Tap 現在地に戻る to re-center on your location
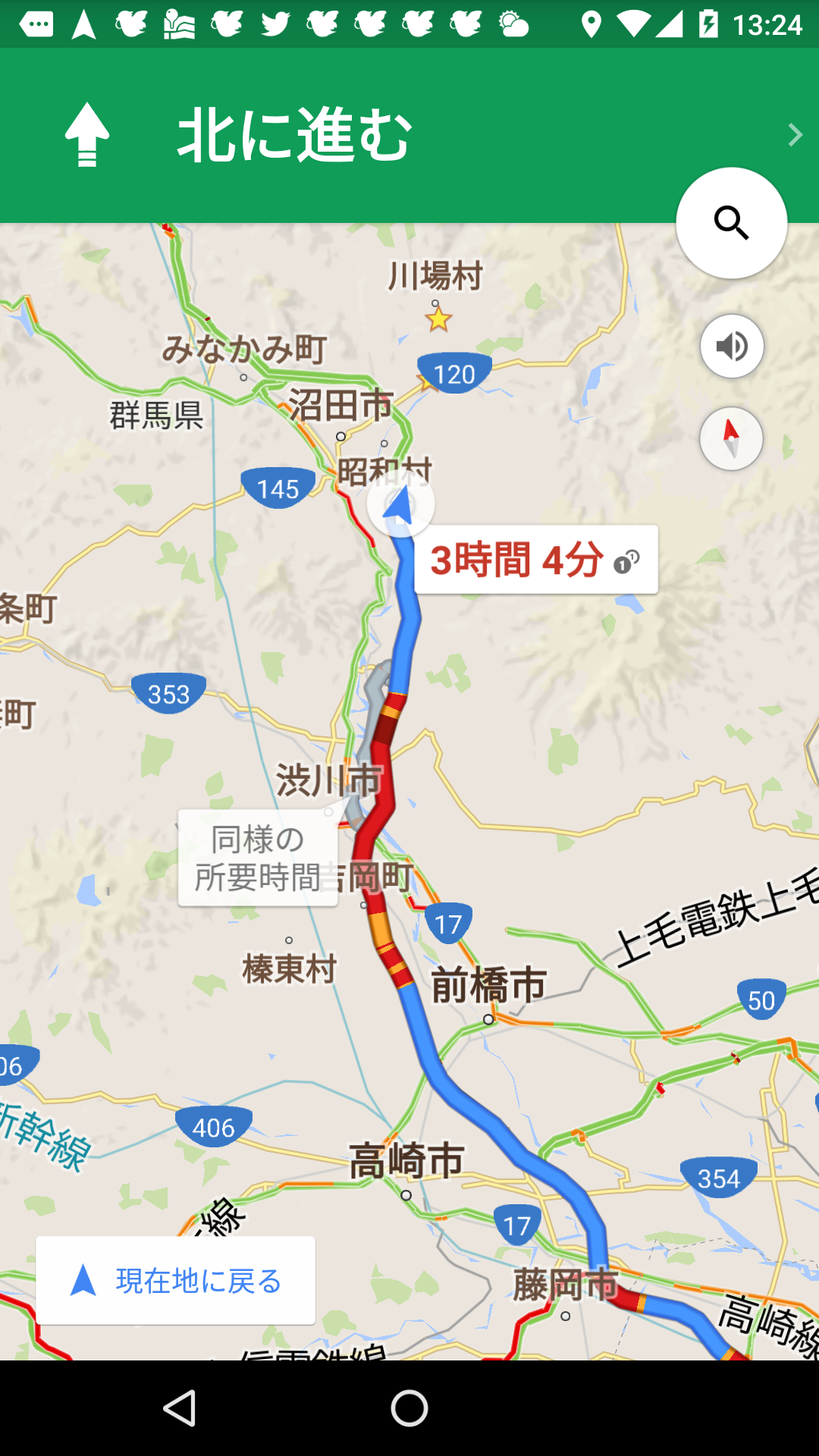Viewport: 819px width, 1456px height. (176, 1281)
